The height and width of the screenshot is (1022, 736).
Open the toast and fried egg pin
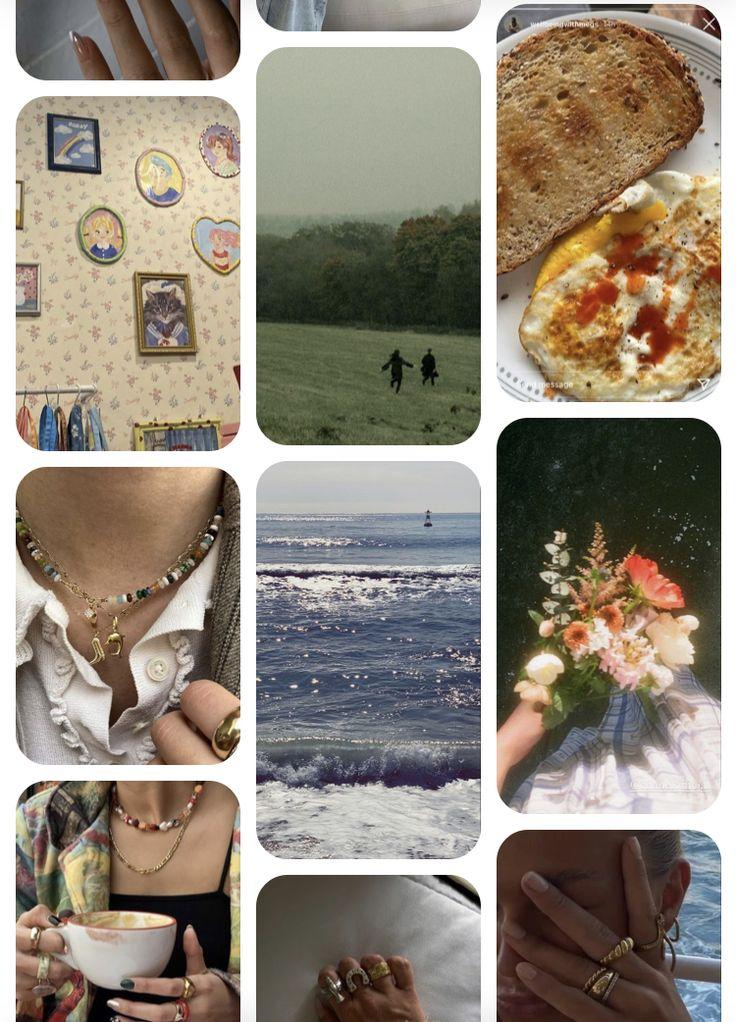(x=608, y=204)
